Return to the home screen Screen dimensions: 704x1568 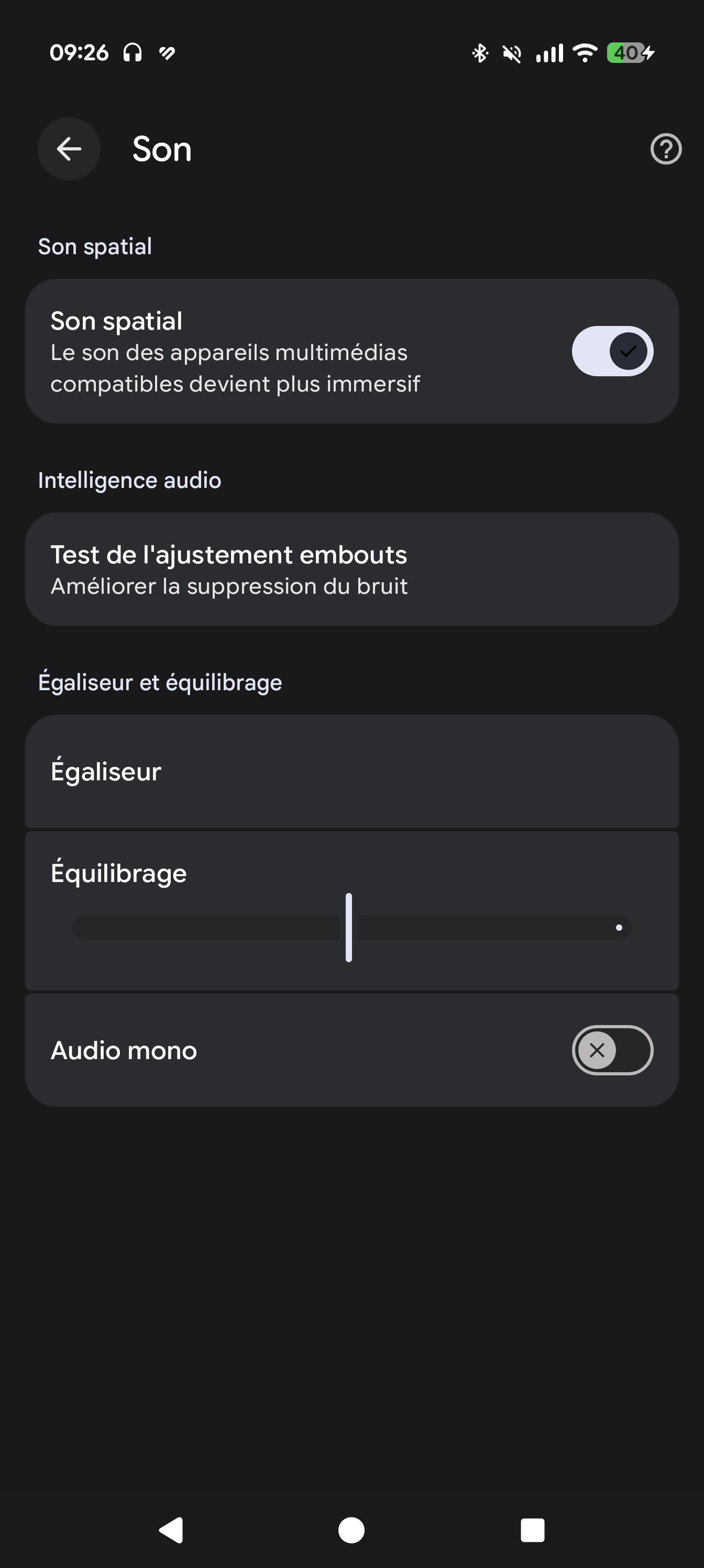pyautogui.click(x=351, y=1530)
